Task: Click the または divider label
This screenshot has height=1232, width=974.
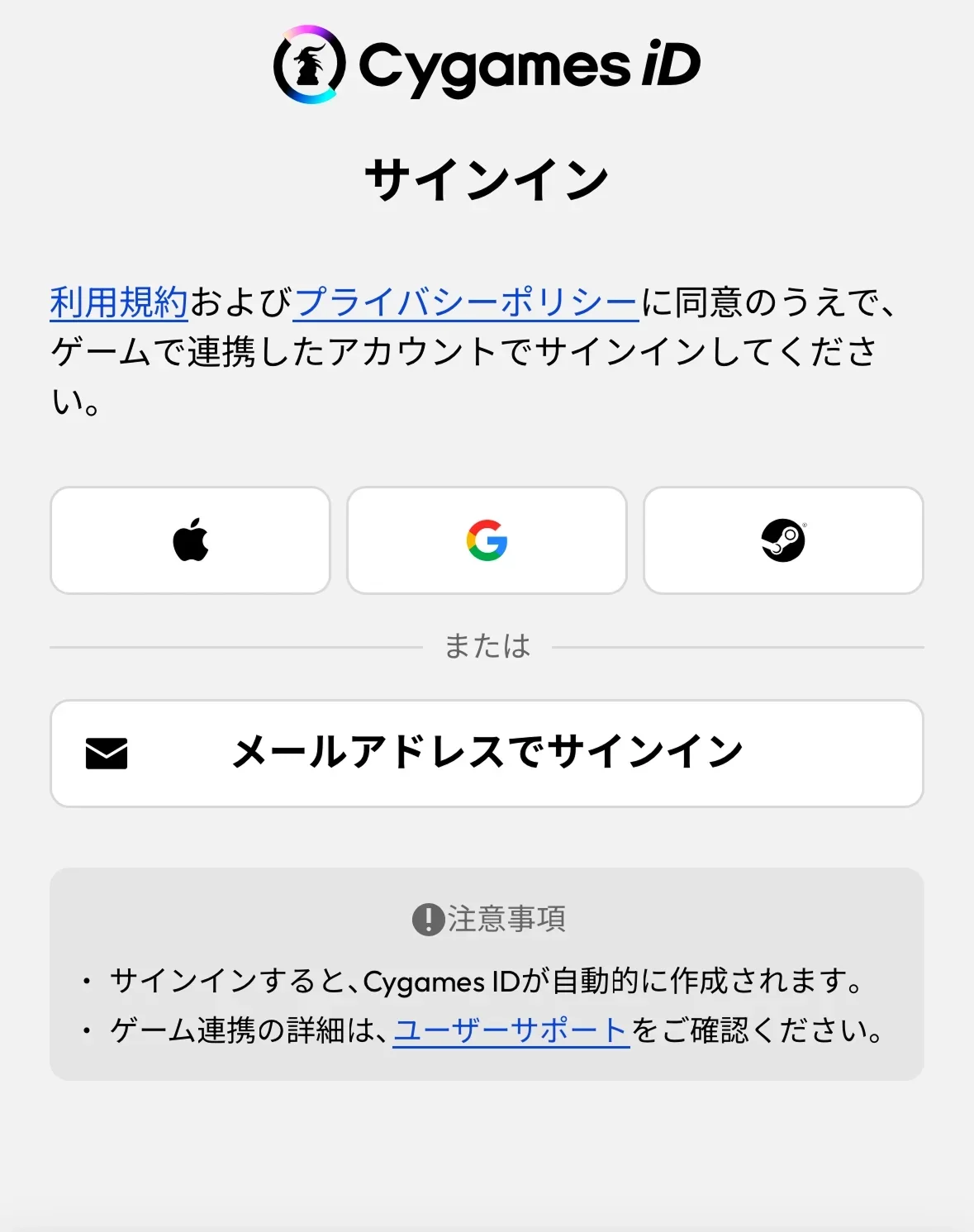Action: pyautogui.click(x=487, y=647)
